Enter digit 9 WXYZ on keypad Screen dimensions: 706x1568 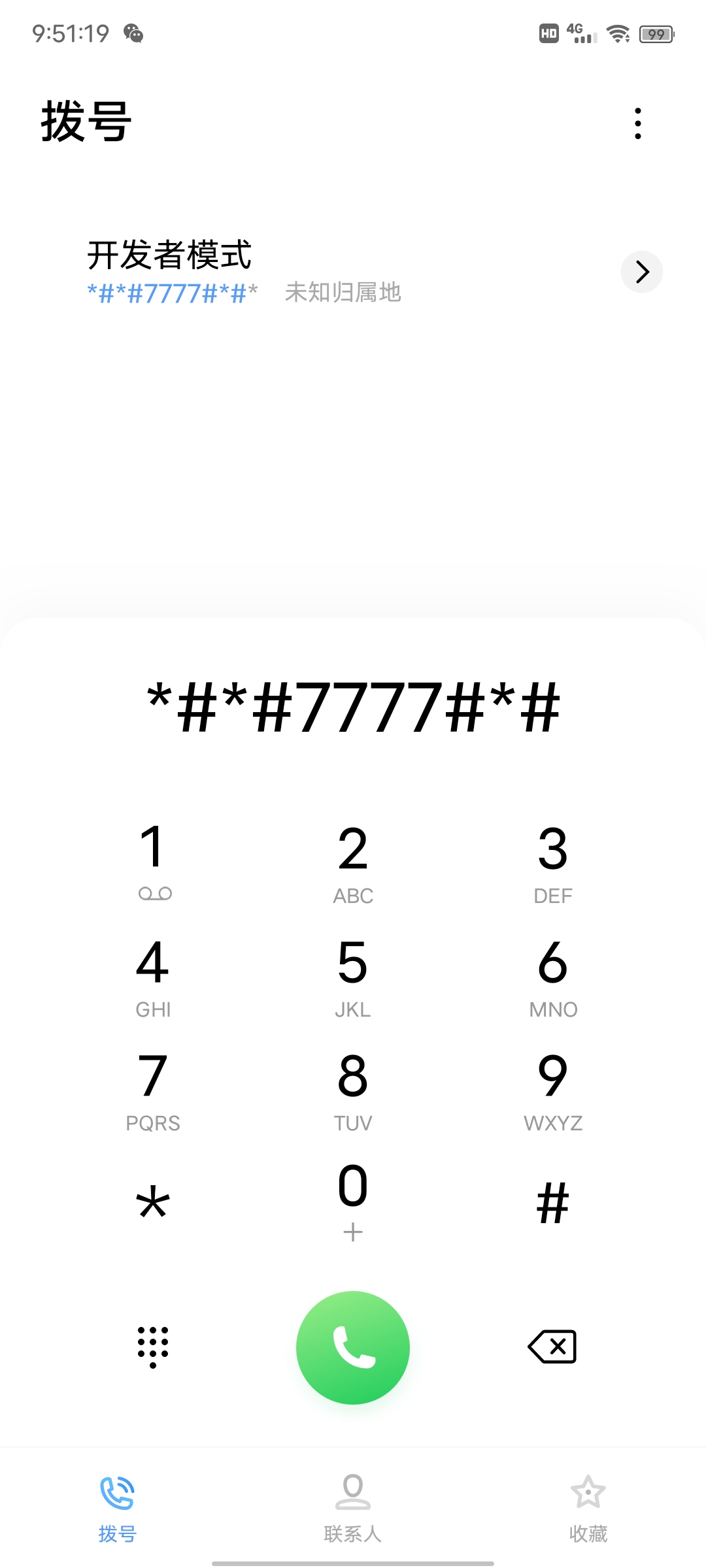point(553,1089)
